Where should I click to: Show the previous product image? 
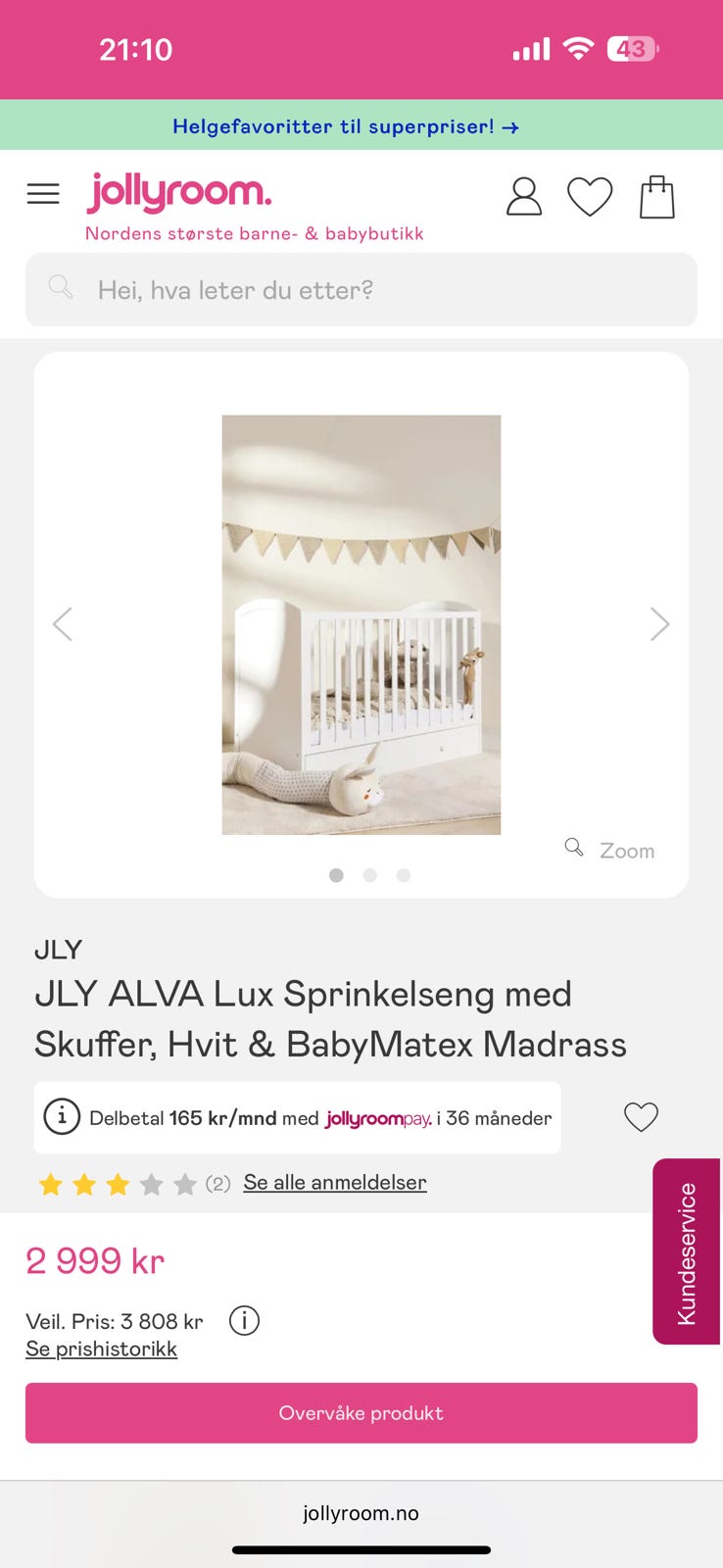click(63, 623)
